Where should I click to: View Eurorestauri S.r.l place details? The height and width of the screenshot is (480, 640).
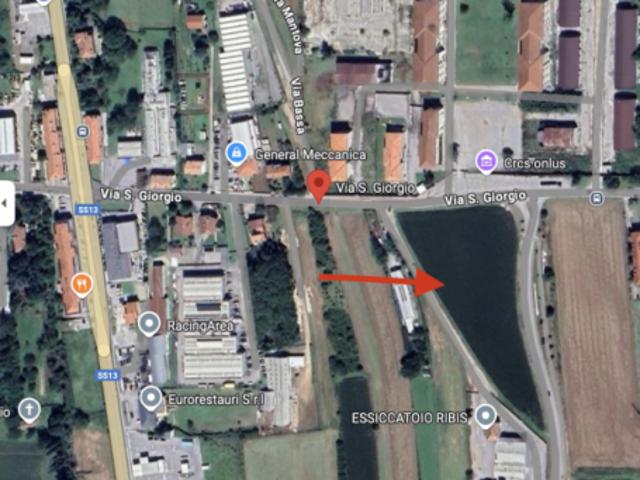(x=151, y=397)
